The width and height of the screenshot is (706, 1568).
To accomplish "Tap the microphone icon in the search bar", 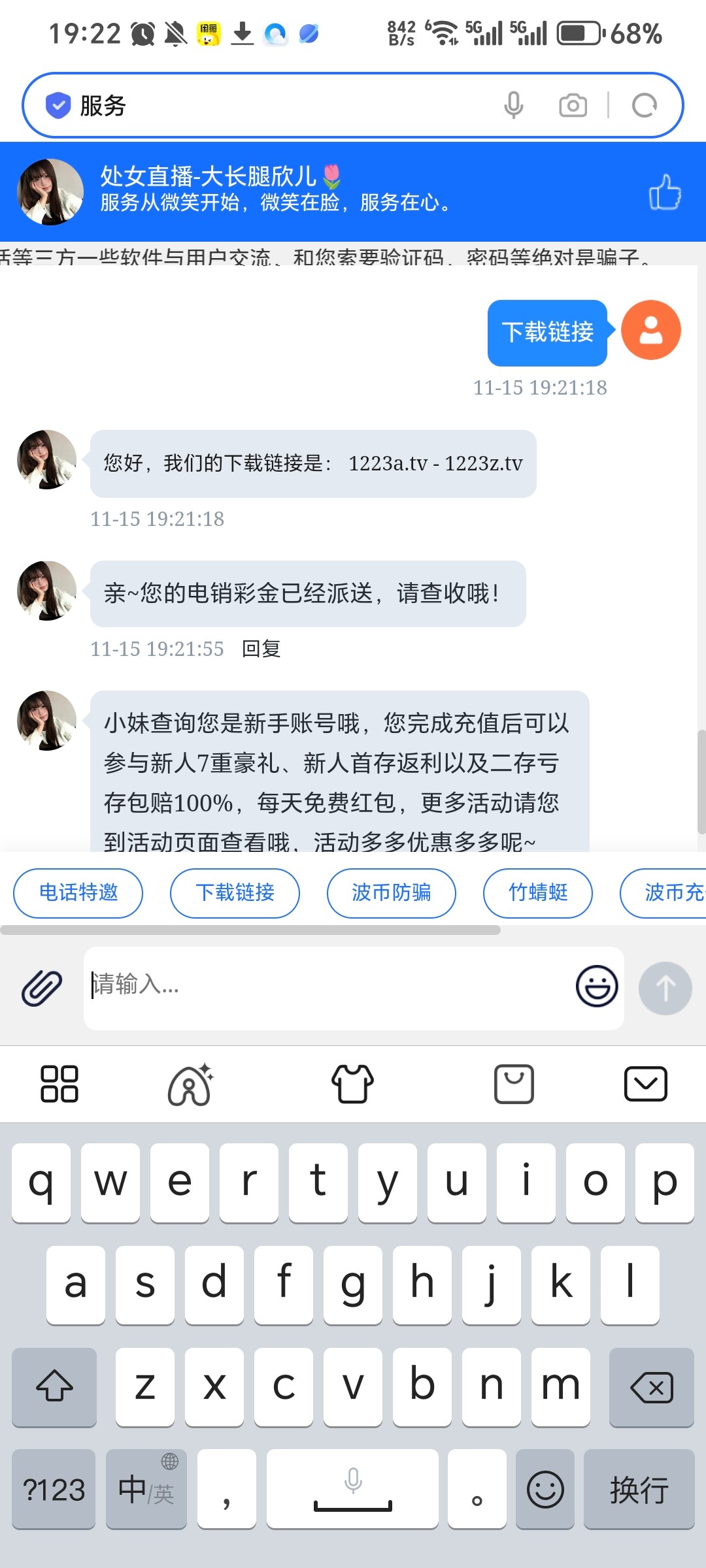I will pyautogui.click(x=514, y=105).
